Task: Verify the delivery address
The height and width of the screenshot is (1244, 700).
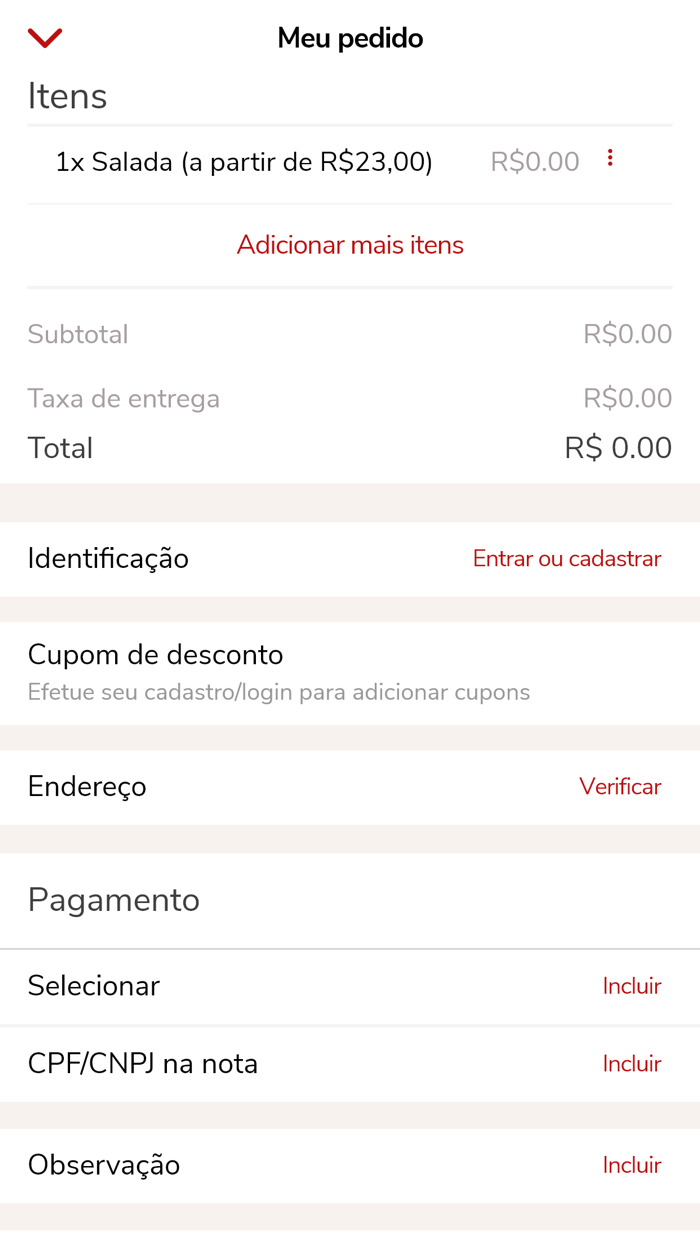Action: [620, 787]
